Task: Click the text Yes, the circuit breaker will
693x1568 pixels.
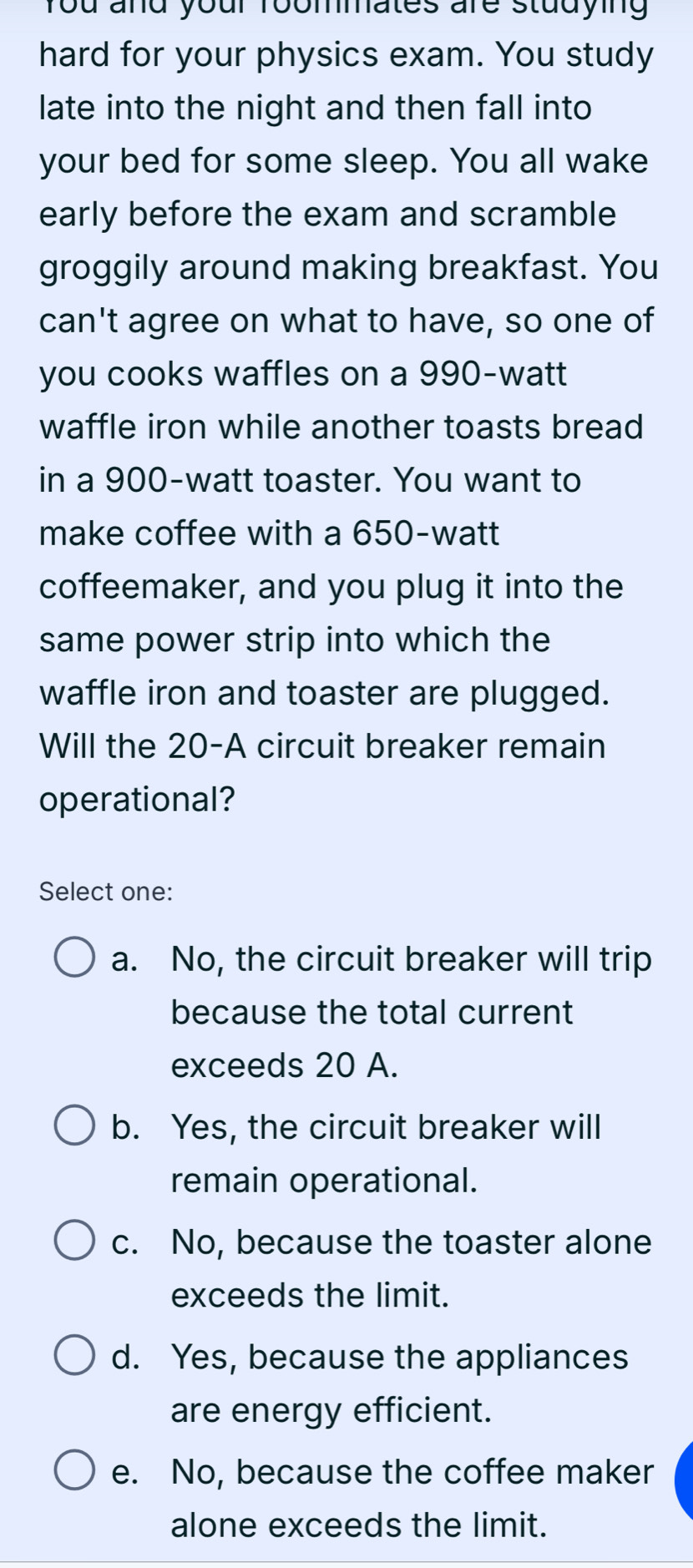Action: pos(386,1126)
